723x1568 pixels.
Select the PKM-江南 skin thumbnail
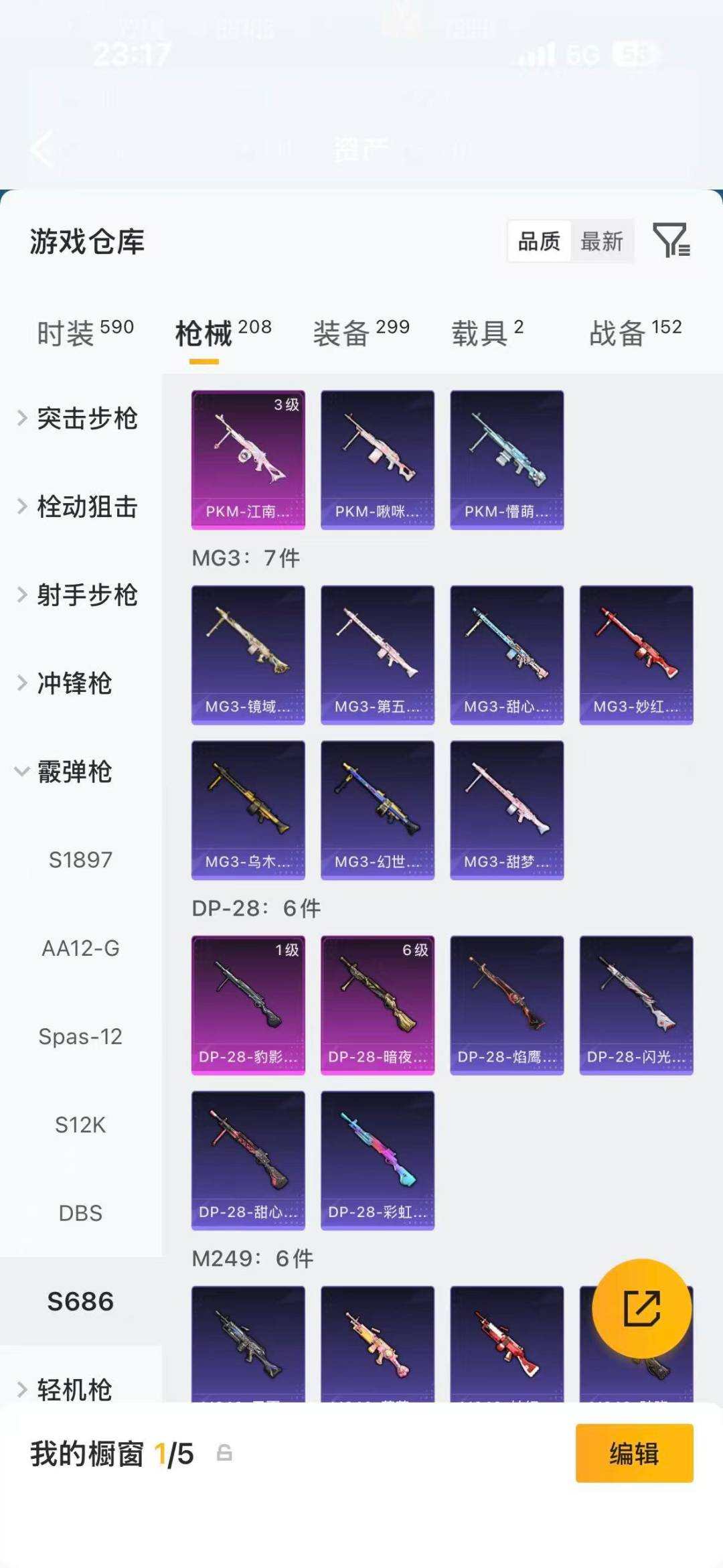(248, 457)
